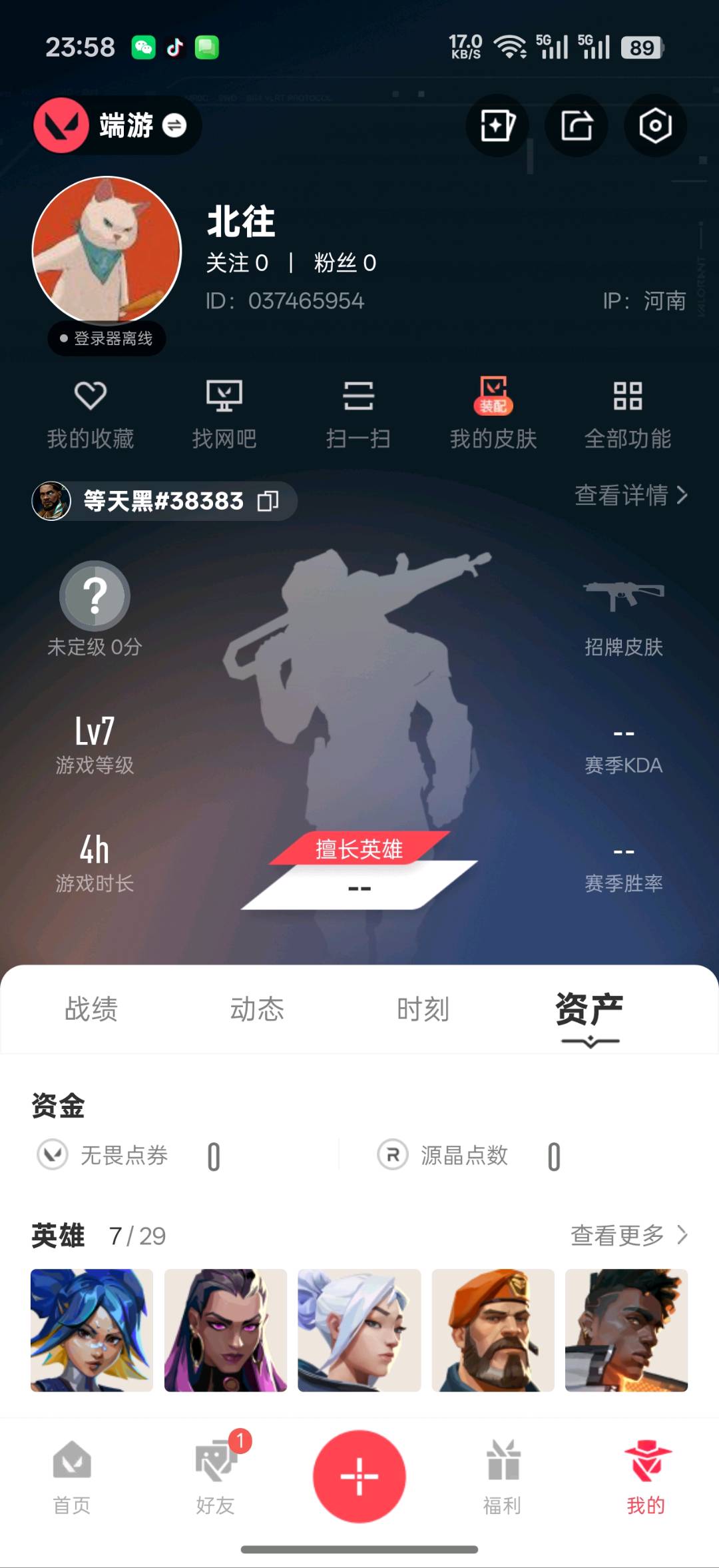Tap the red plus create button

point(359,1476)
